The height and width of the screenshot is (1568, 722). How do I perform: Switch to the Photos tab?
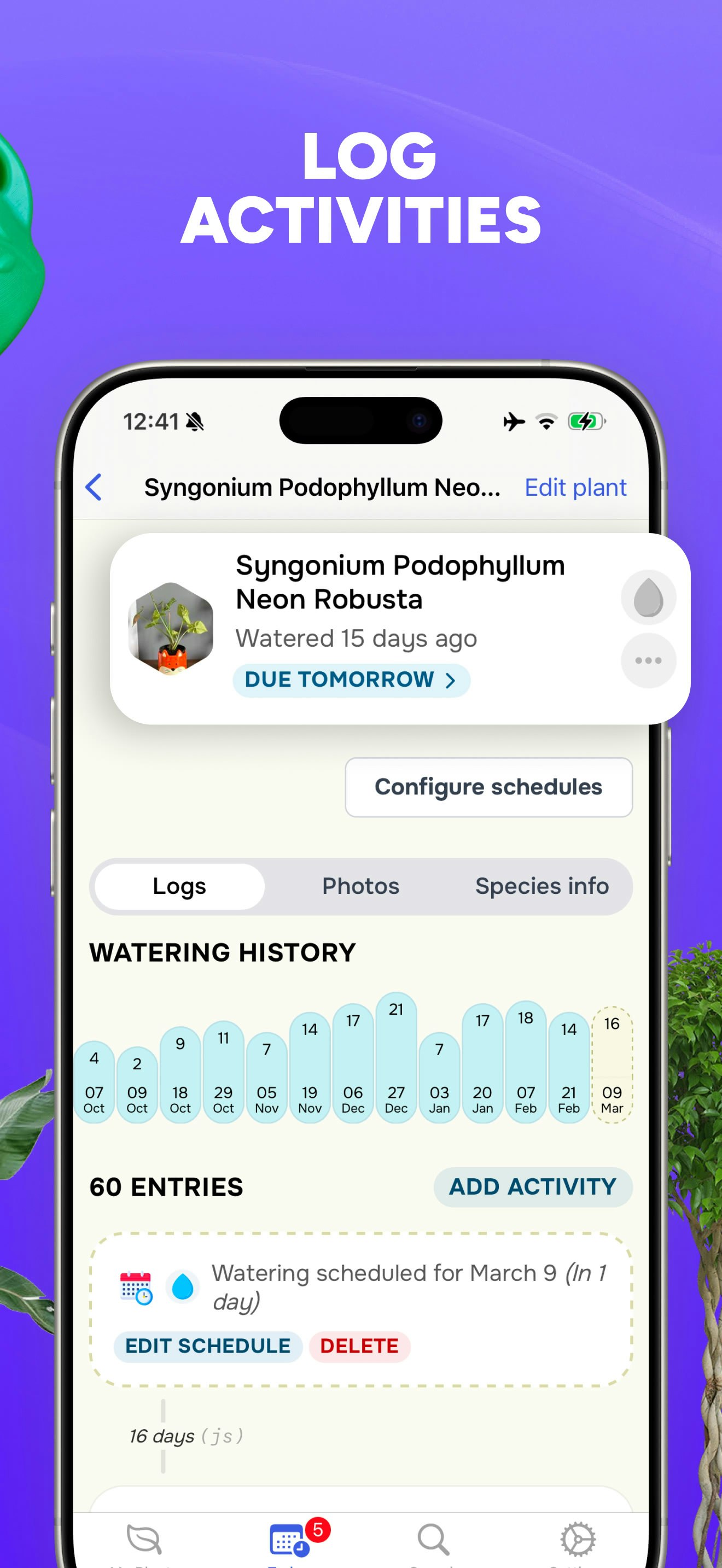(360, 886)
